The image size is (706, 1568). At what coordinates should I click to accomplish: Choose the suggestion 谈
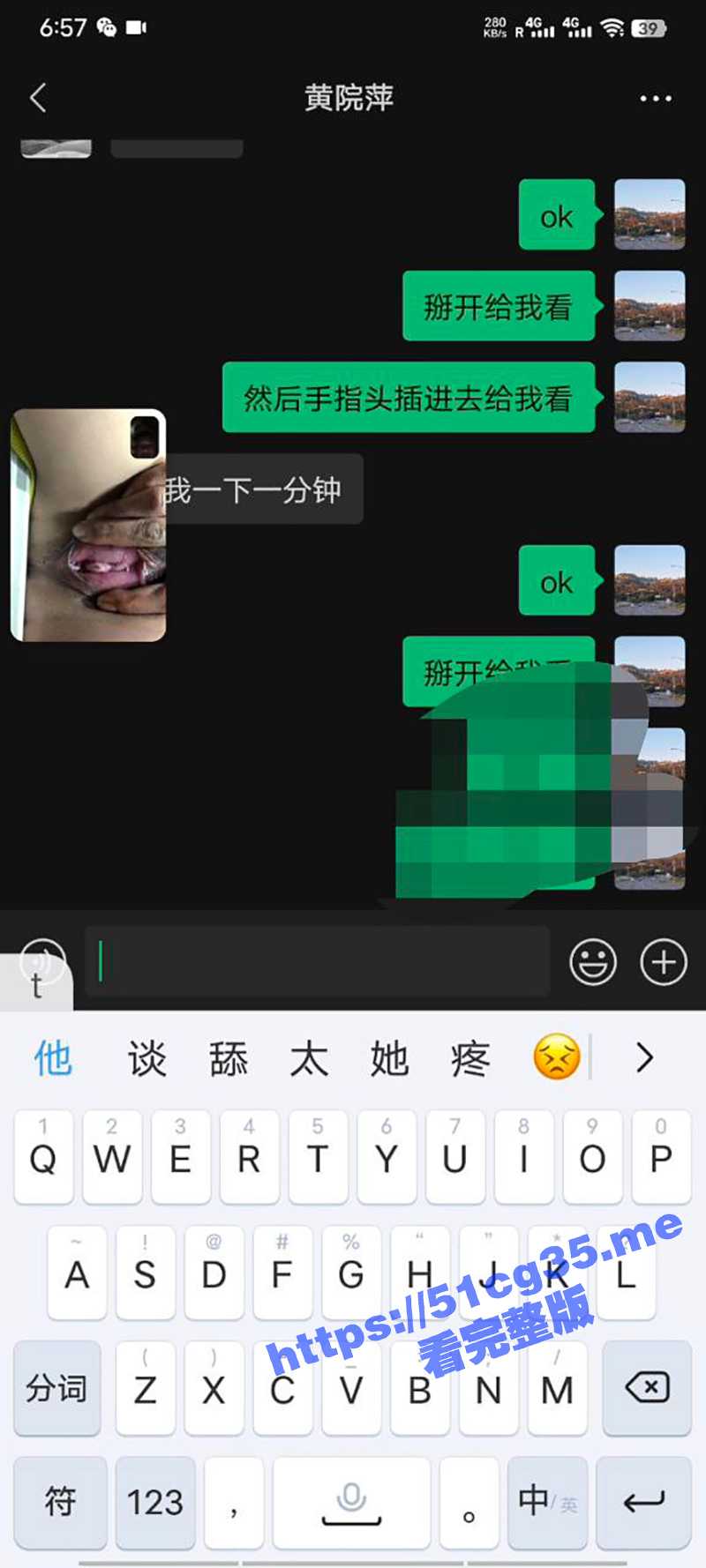point(146,1058)
